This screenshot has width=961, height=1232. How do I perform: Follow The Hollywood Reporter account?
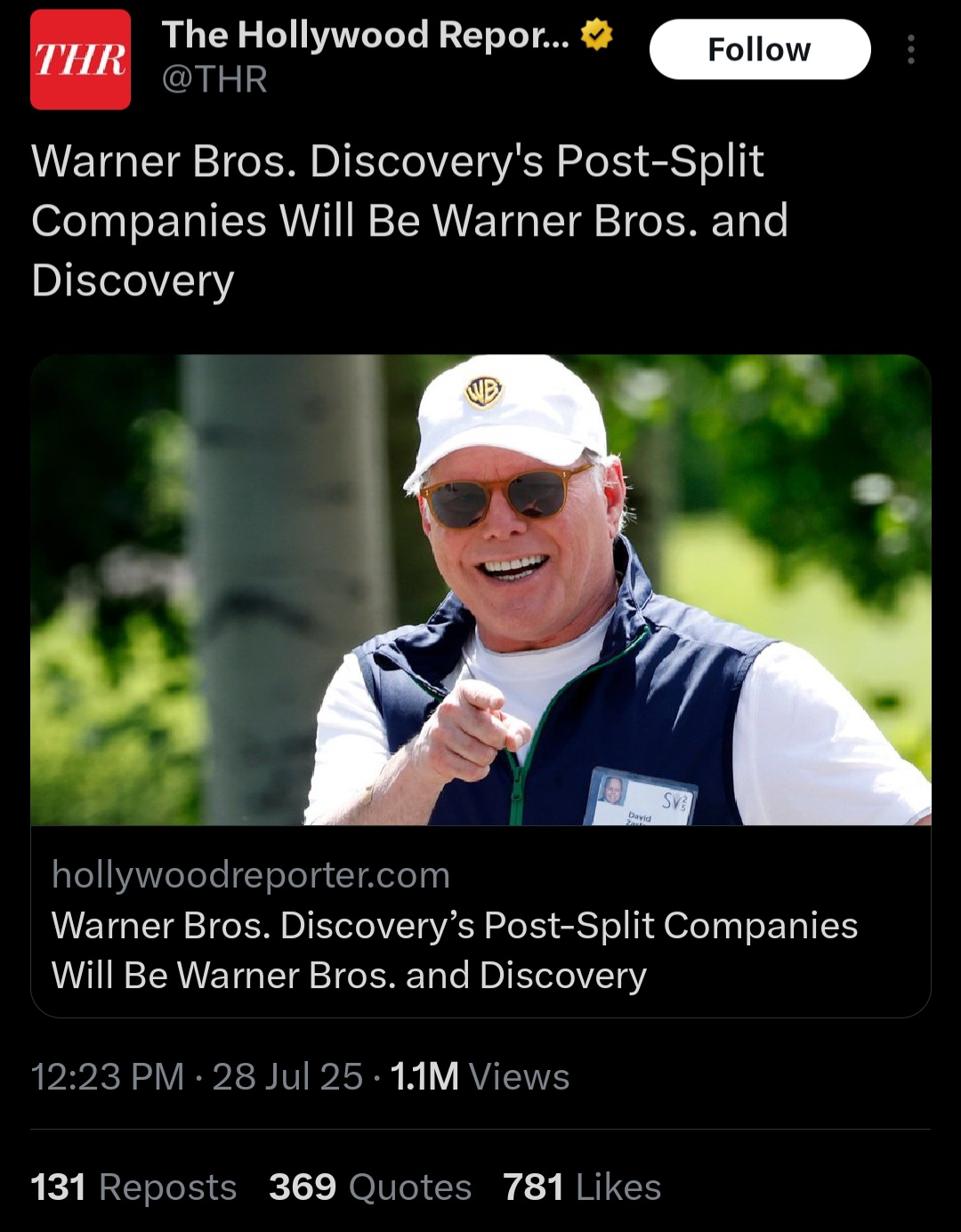[x=759, y=50]
